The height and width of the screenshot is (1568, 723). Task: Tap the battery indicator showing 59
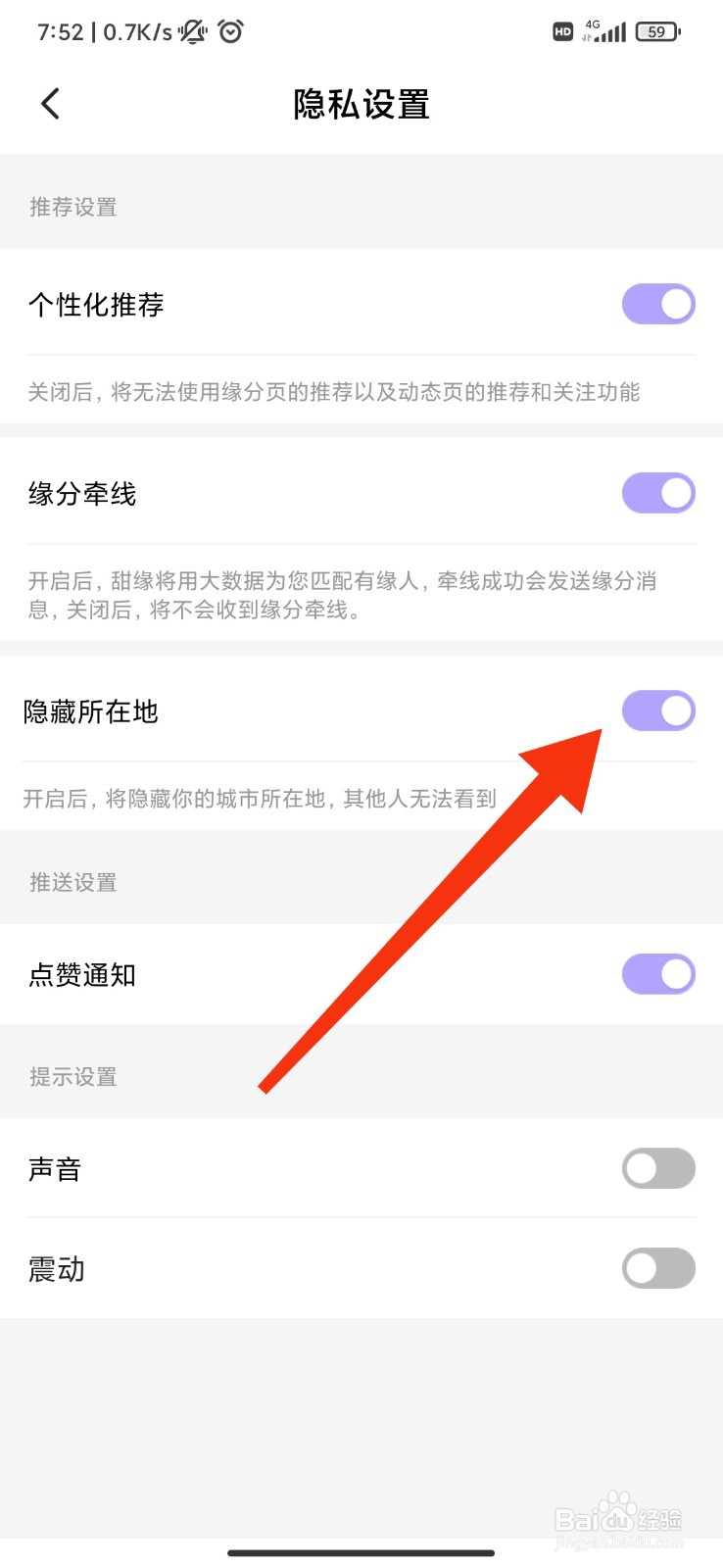click(x=657, y=30)
